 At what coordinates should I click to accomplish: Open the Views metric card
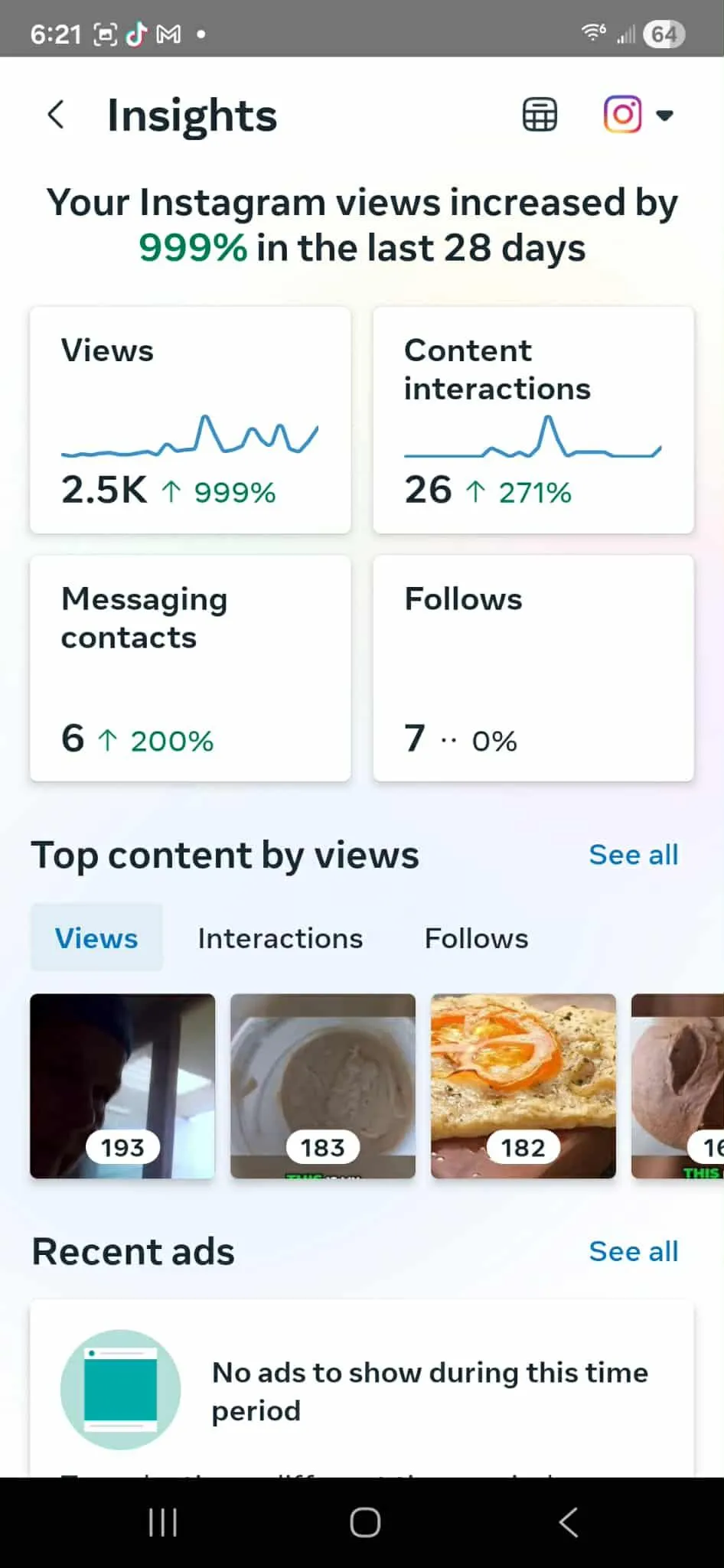[190, 420]
